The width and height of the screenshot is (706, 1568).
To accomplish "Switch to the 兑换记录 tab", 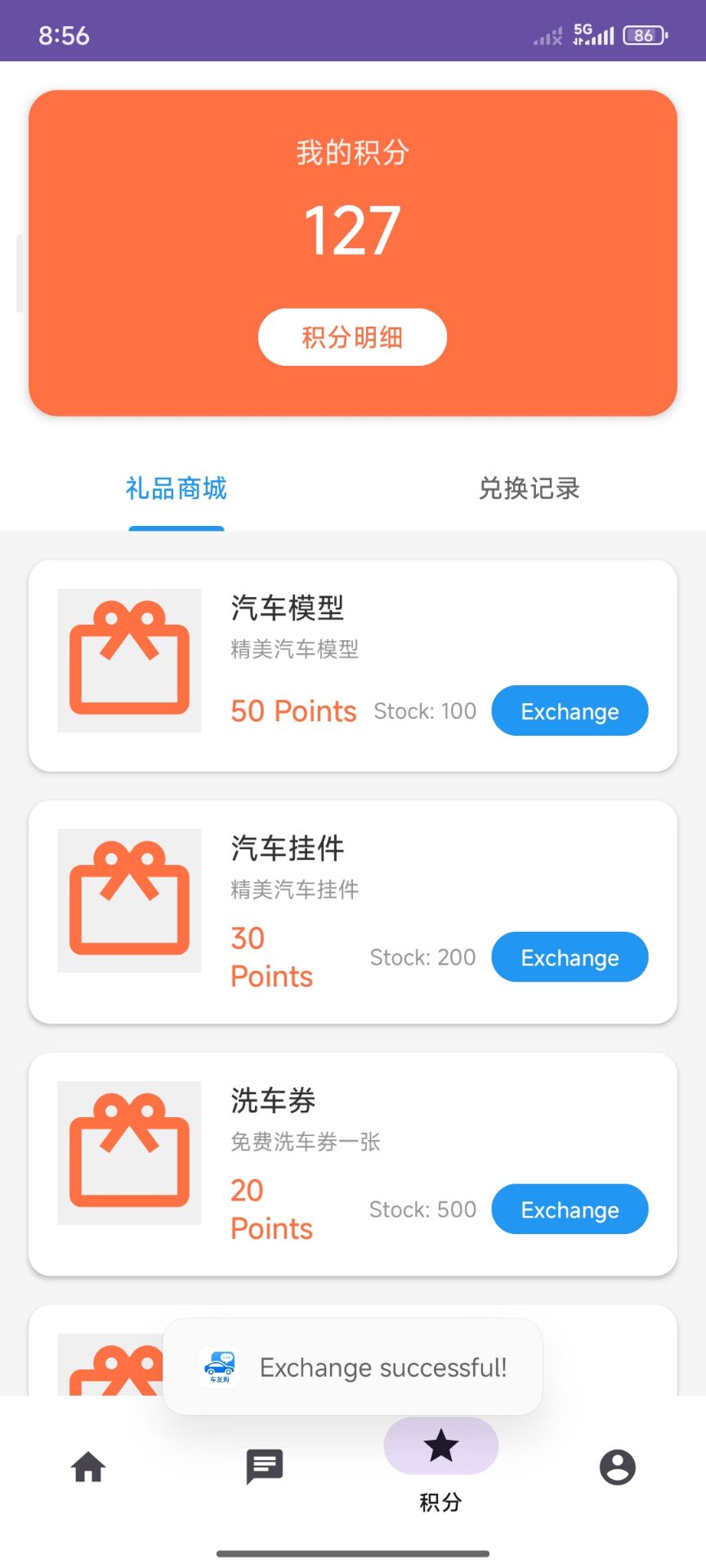I will point(529,488).
